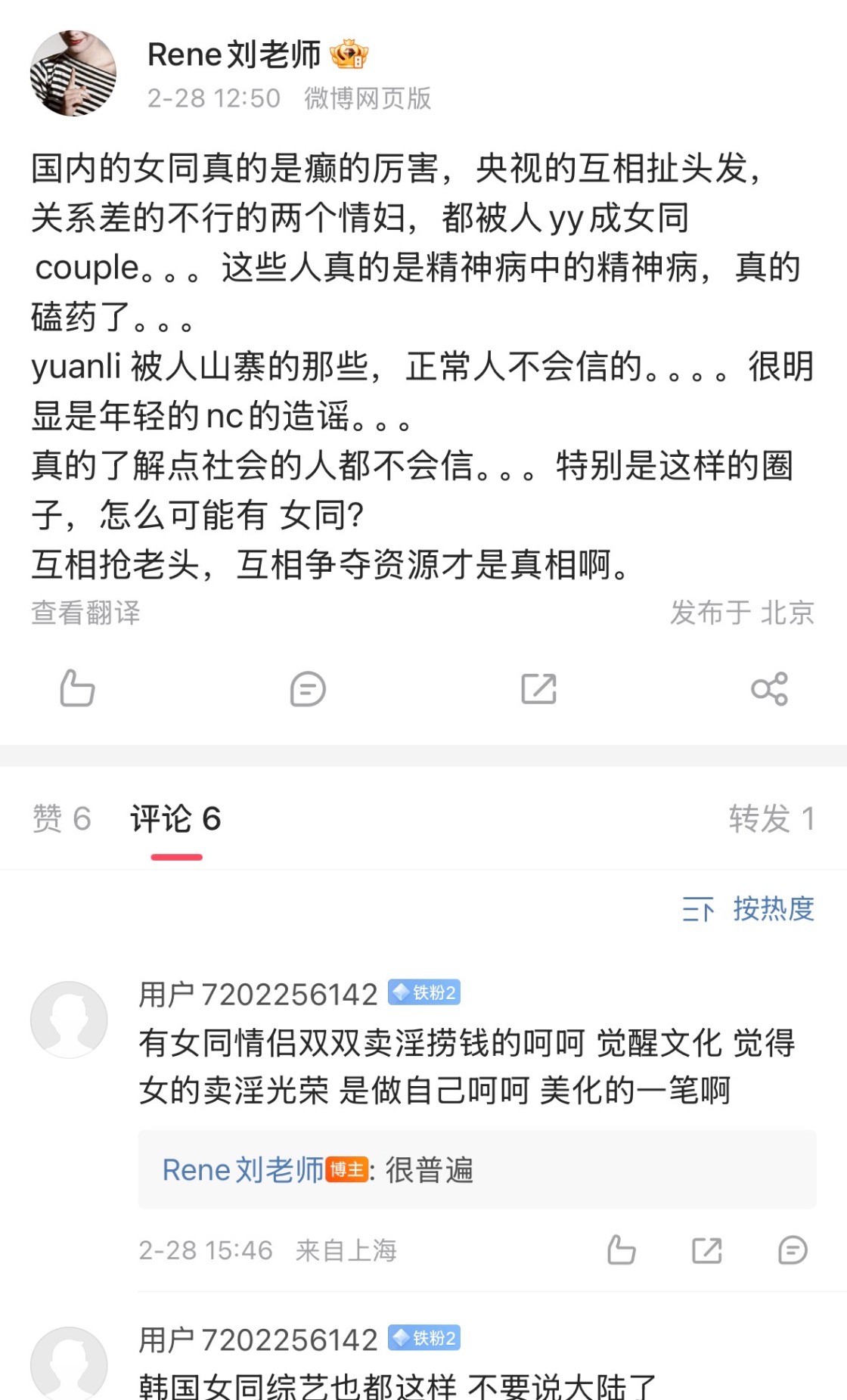The height and width of the screenshot is (1400, 847).
Task: Share the main post externally
Action: (x=769, y=688)
